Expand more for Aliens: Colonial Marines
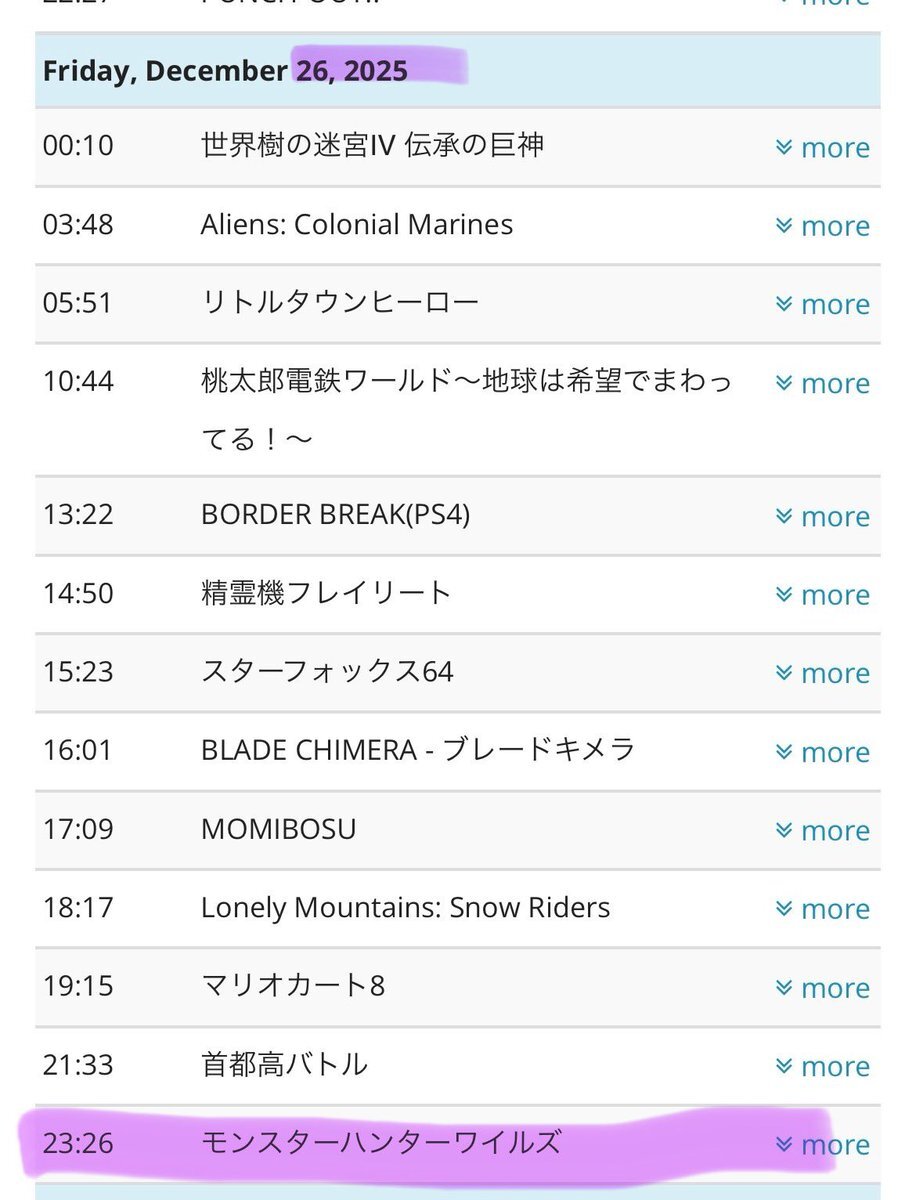This screenshot has height=1200, width=916. click(x=823, y=226)
